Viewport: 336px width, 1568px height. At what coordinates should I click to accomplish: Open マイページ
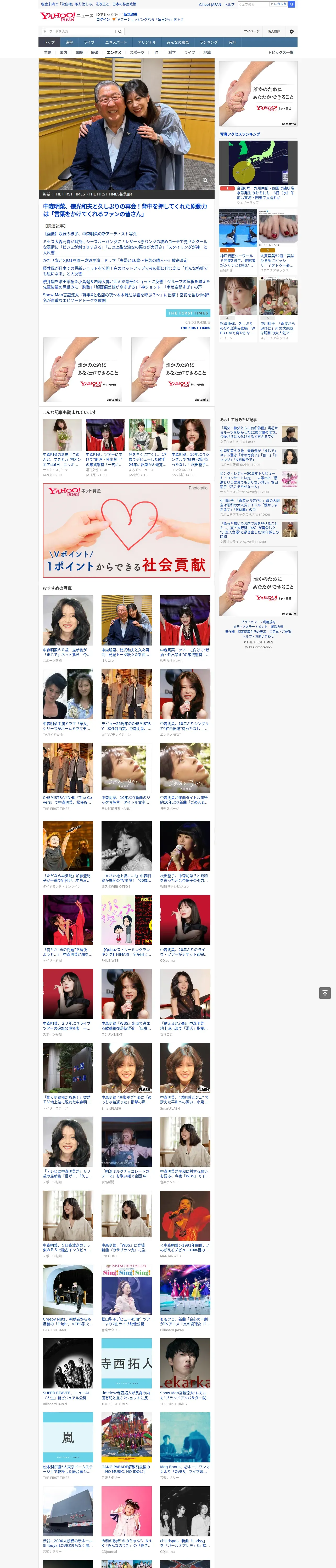pos(251,31)
